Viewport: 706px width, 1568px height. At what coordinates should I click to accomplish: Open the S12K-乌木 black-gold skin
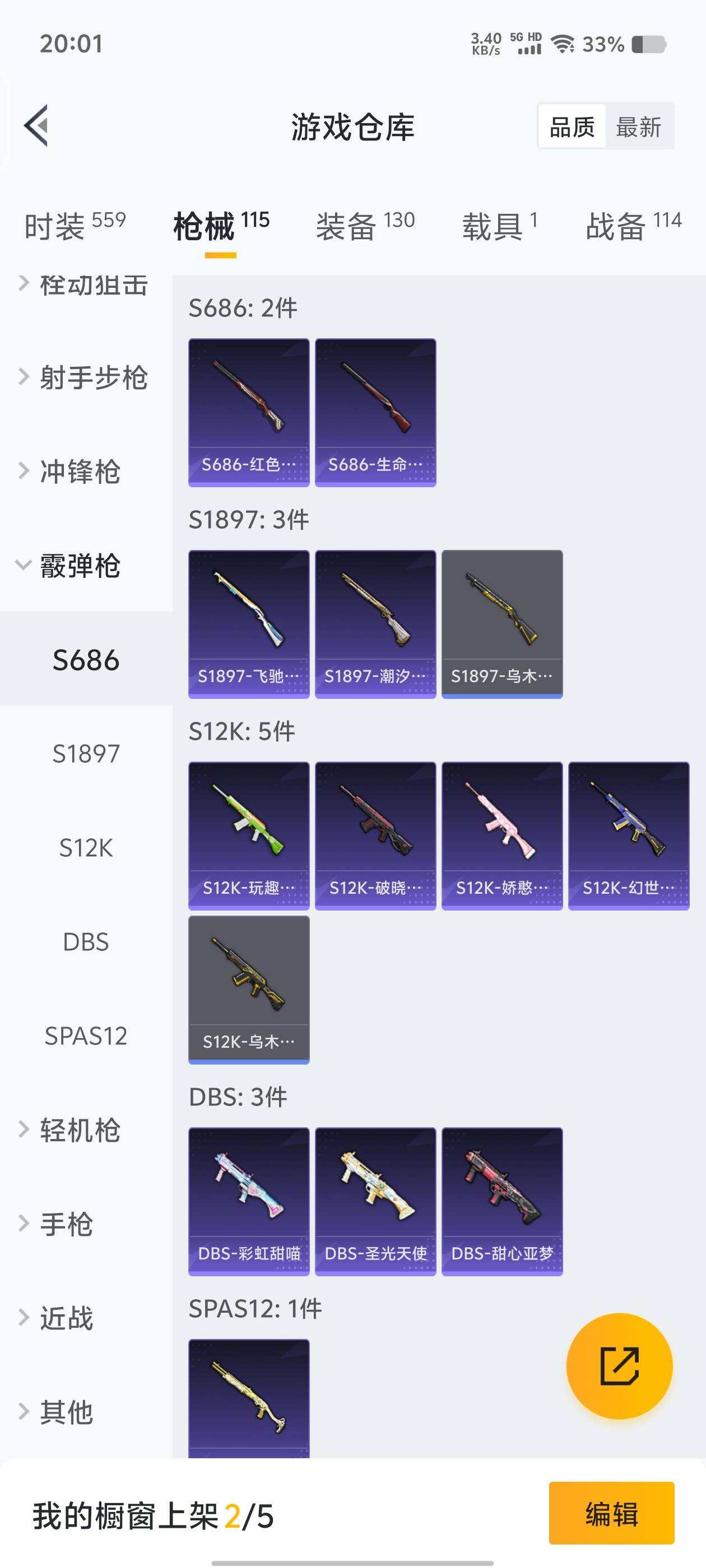[x=249, y=987]
